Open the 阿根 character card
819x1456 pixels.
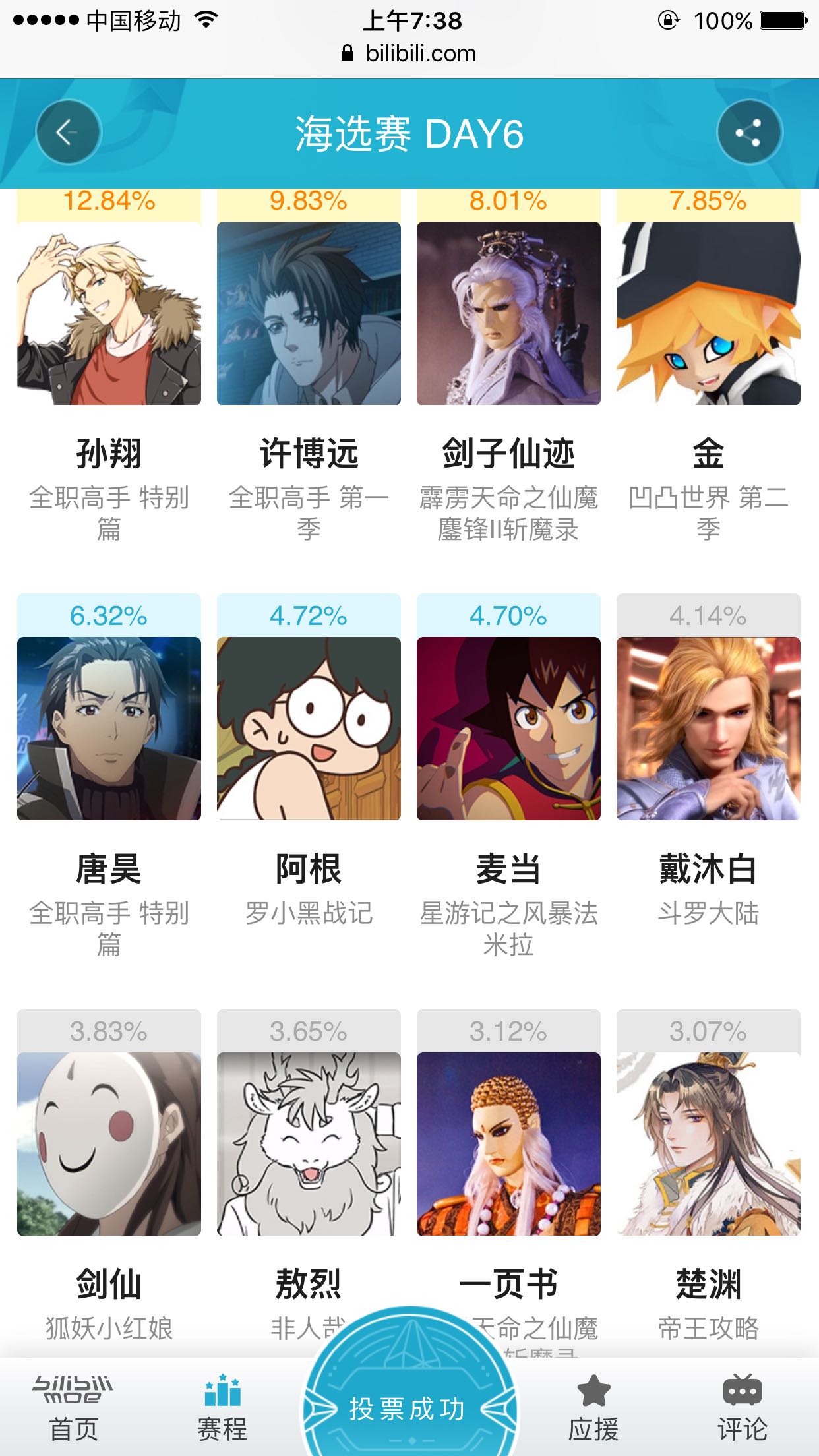pyautogui.click(x=309, y=729)
